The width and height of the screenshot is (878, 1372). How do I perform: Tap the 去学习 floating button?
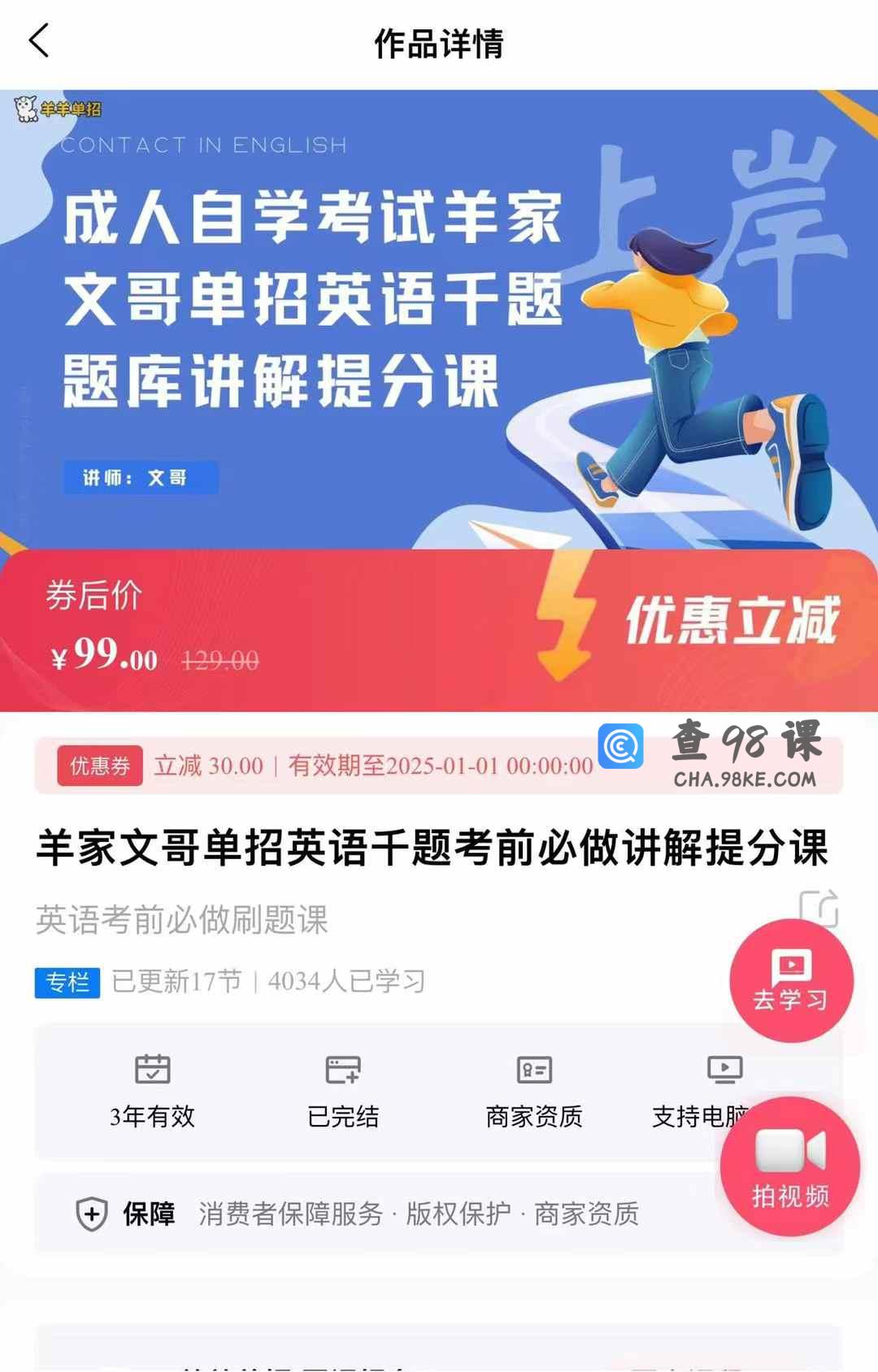tap(790, 980)
